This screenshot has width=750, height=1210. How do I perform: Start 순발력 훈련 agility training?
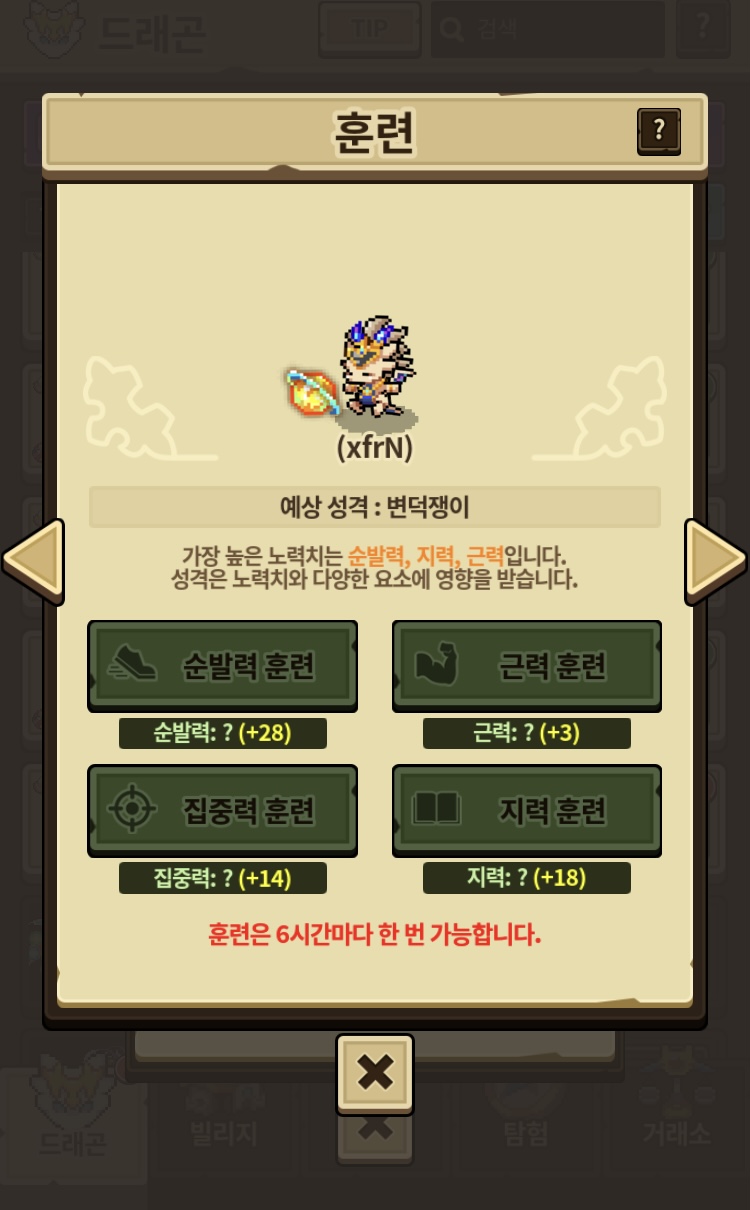pos(223,665)
